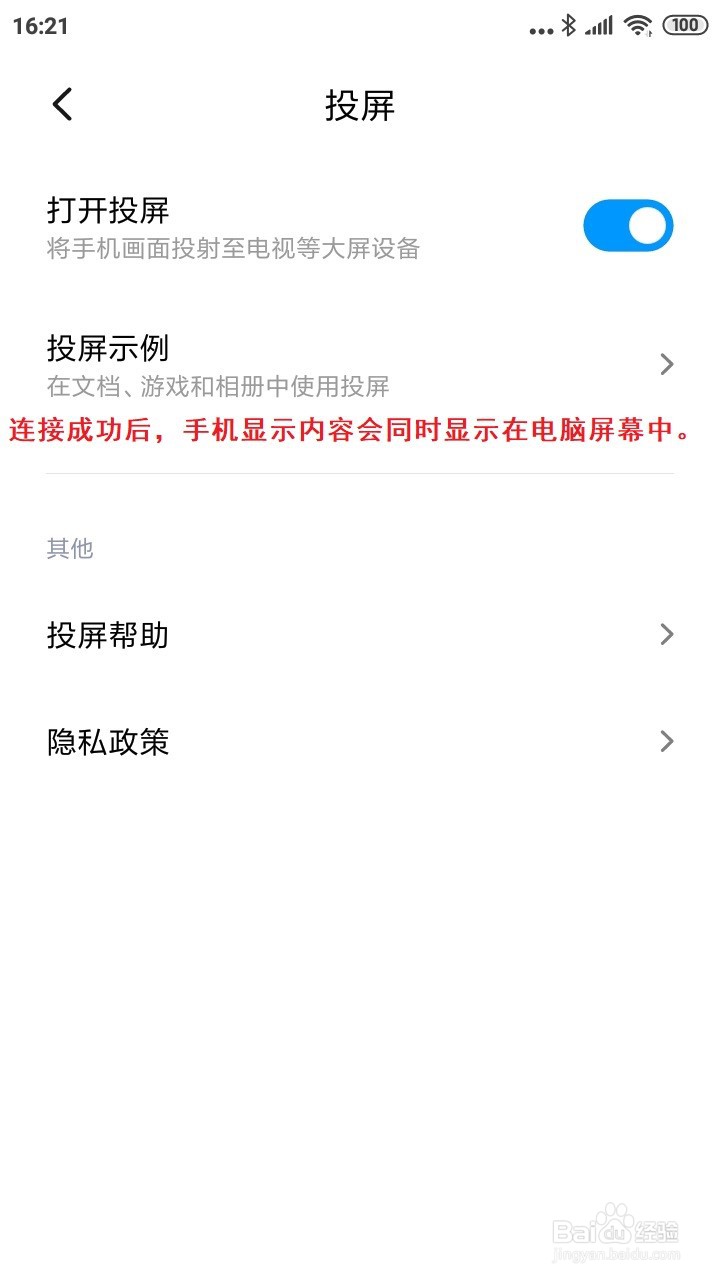This screenshot has height=1280, width=720.
Task: Tap the chevron next to 隐私政策
Action: click(x=666, y=741)
